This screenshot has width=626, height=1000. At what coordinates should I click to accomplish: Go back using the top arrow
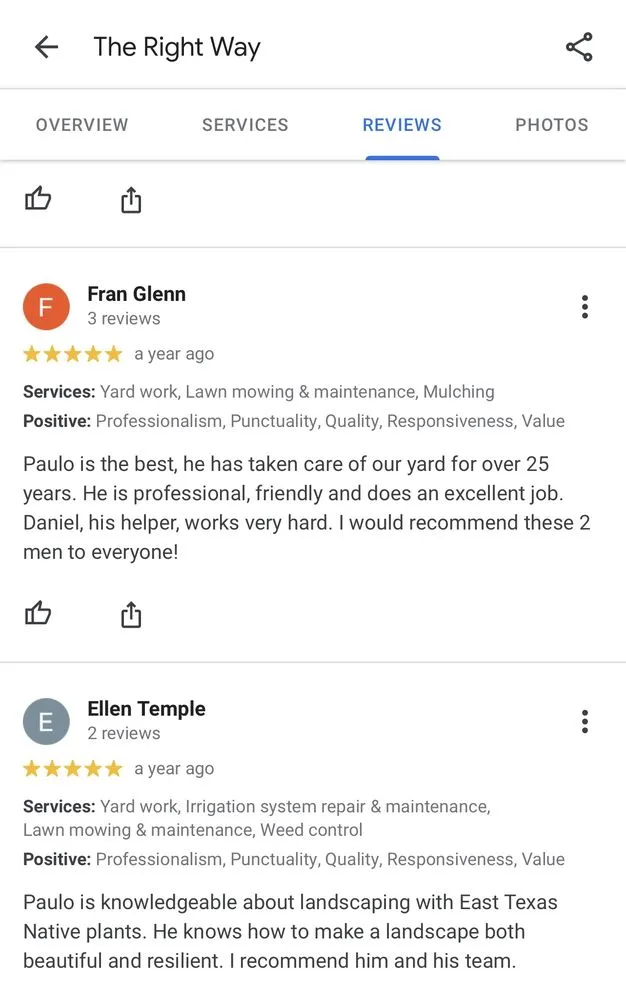pyautogui.click(x=46, y=47)
